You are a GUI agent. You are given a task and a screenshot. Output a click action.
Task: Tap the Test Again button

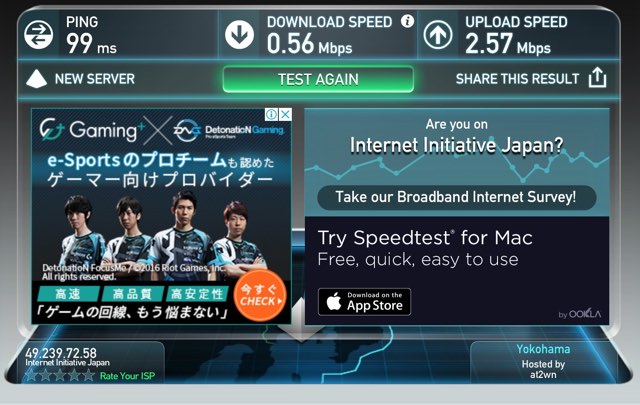click(318, 79)
